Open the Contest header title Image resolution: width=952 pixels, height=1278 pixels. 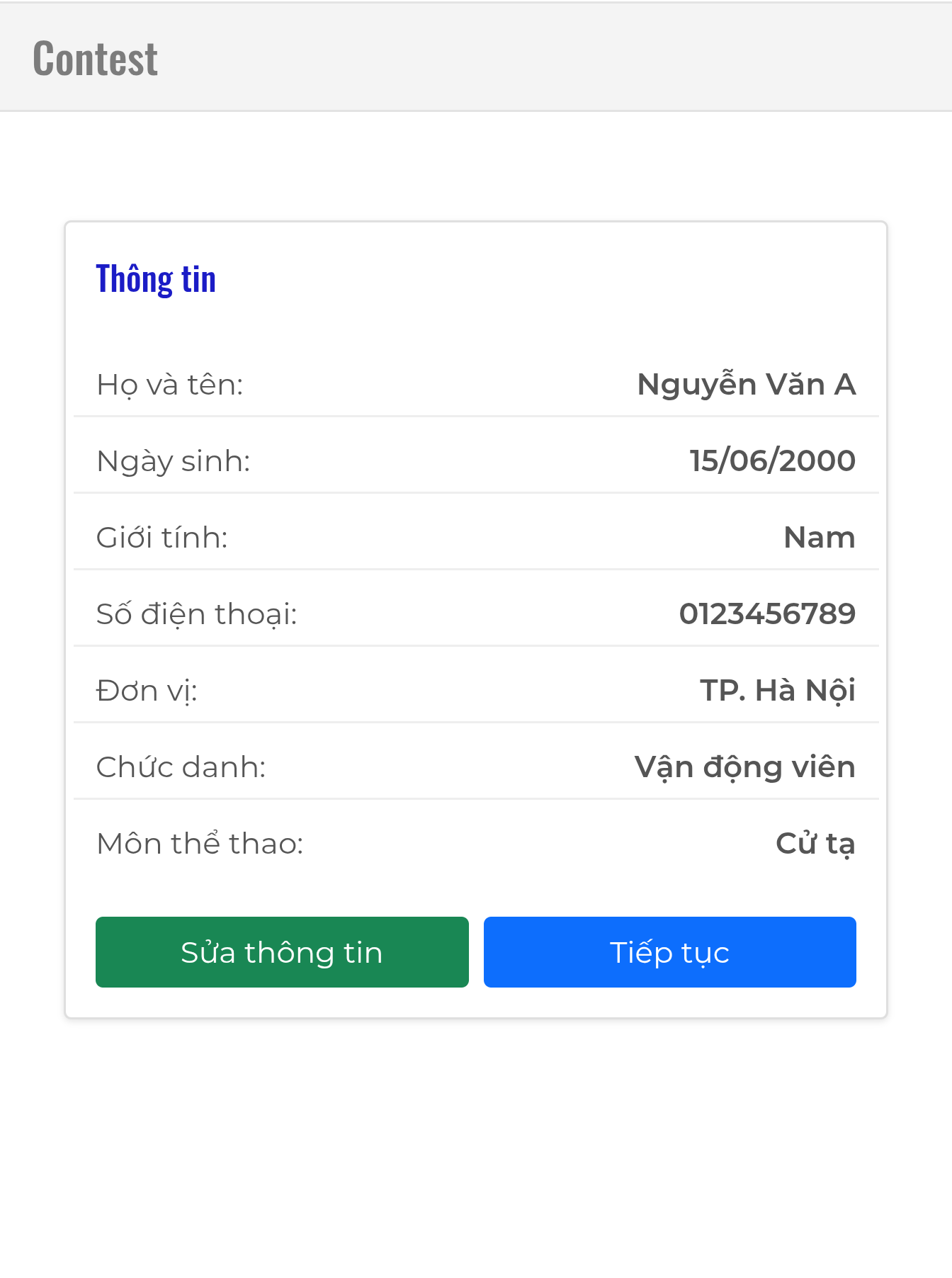point(96,58)
